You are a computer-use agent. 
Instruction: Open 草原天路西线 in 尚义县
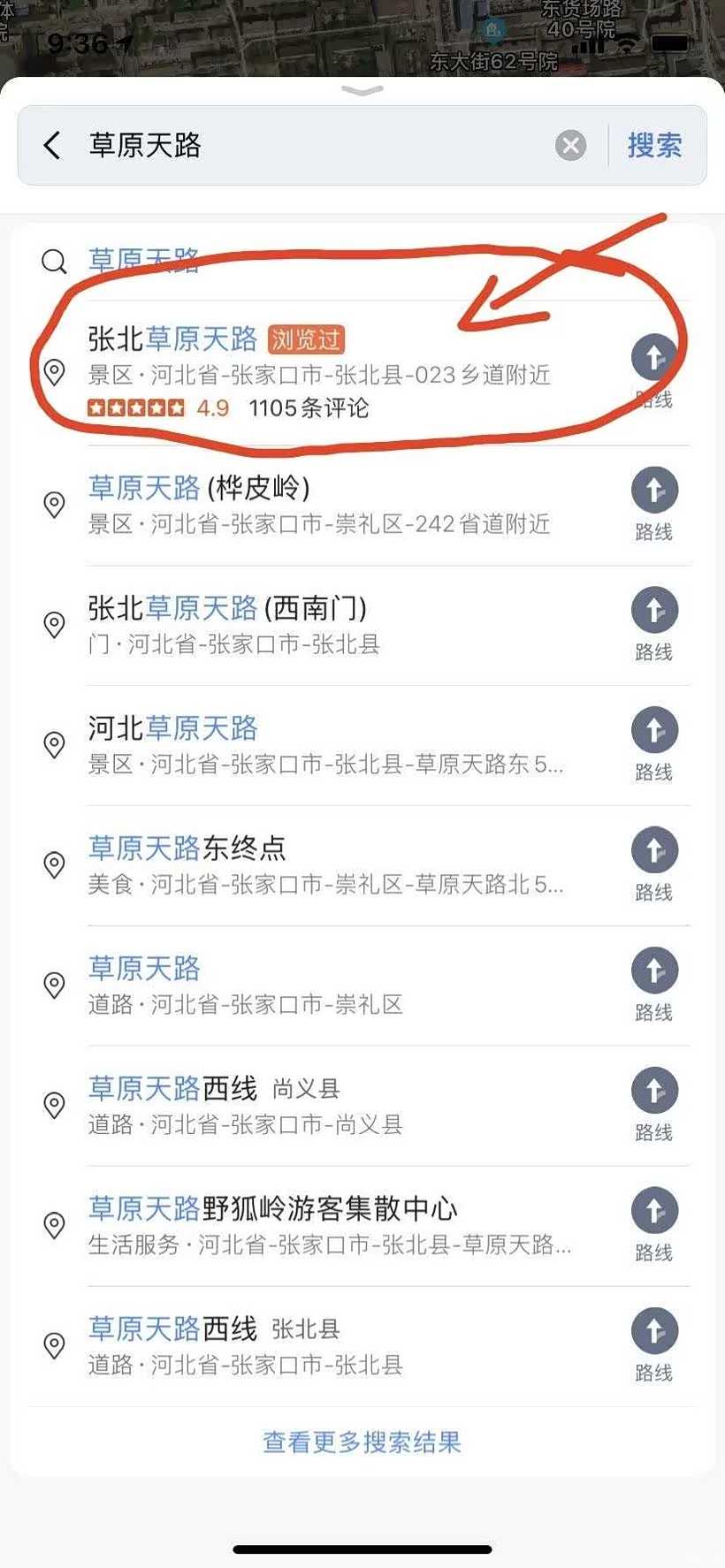click(318, 1105)
